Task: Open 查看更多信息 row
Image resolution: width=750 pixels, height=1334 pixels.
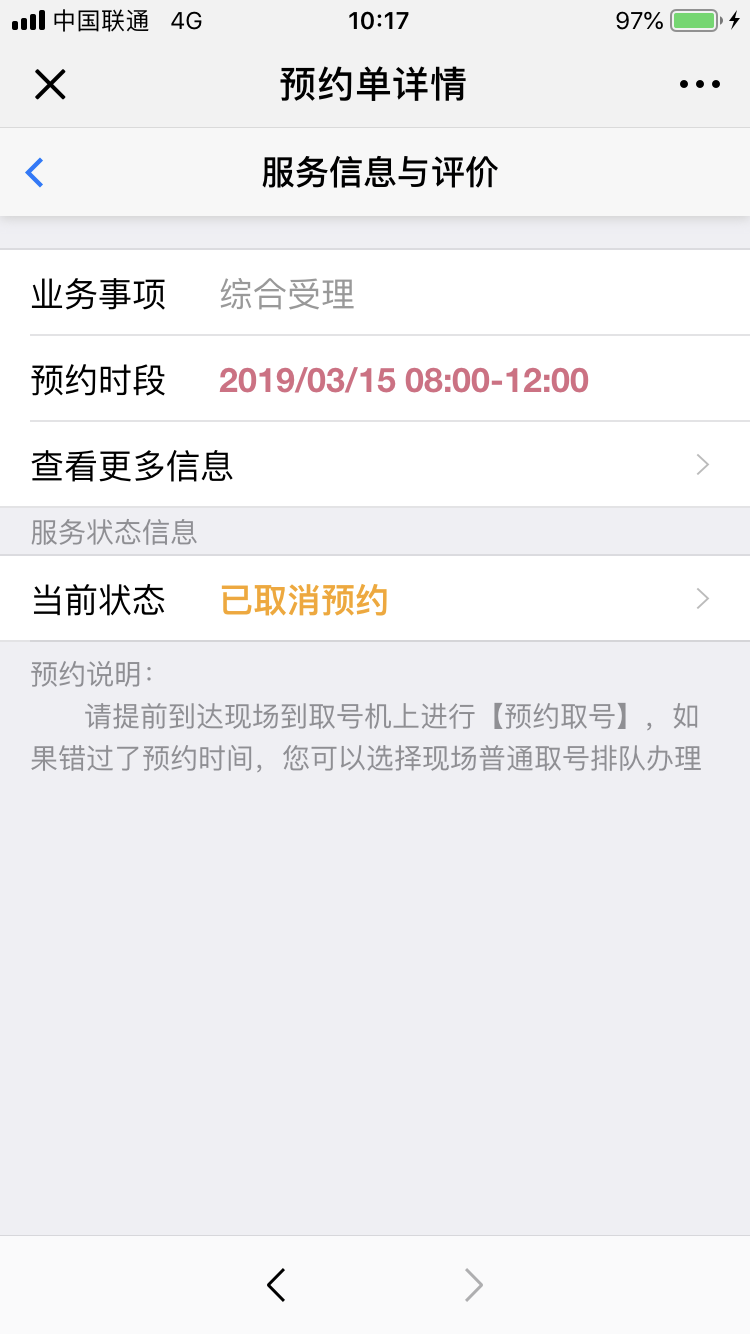Action: coord(374,465)
